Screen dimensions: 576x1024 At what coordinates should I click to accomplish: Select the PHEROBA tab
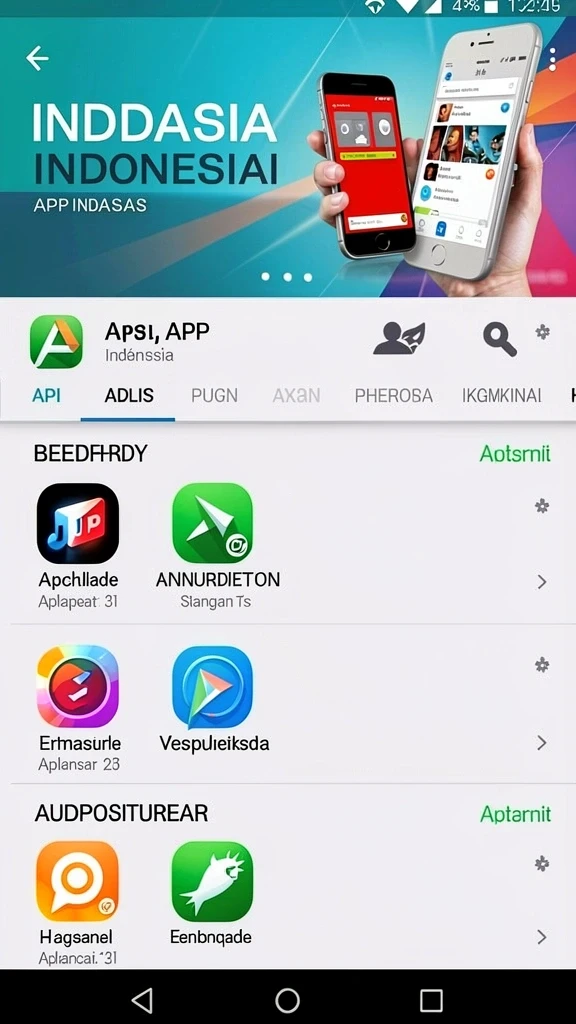point(393,395)
